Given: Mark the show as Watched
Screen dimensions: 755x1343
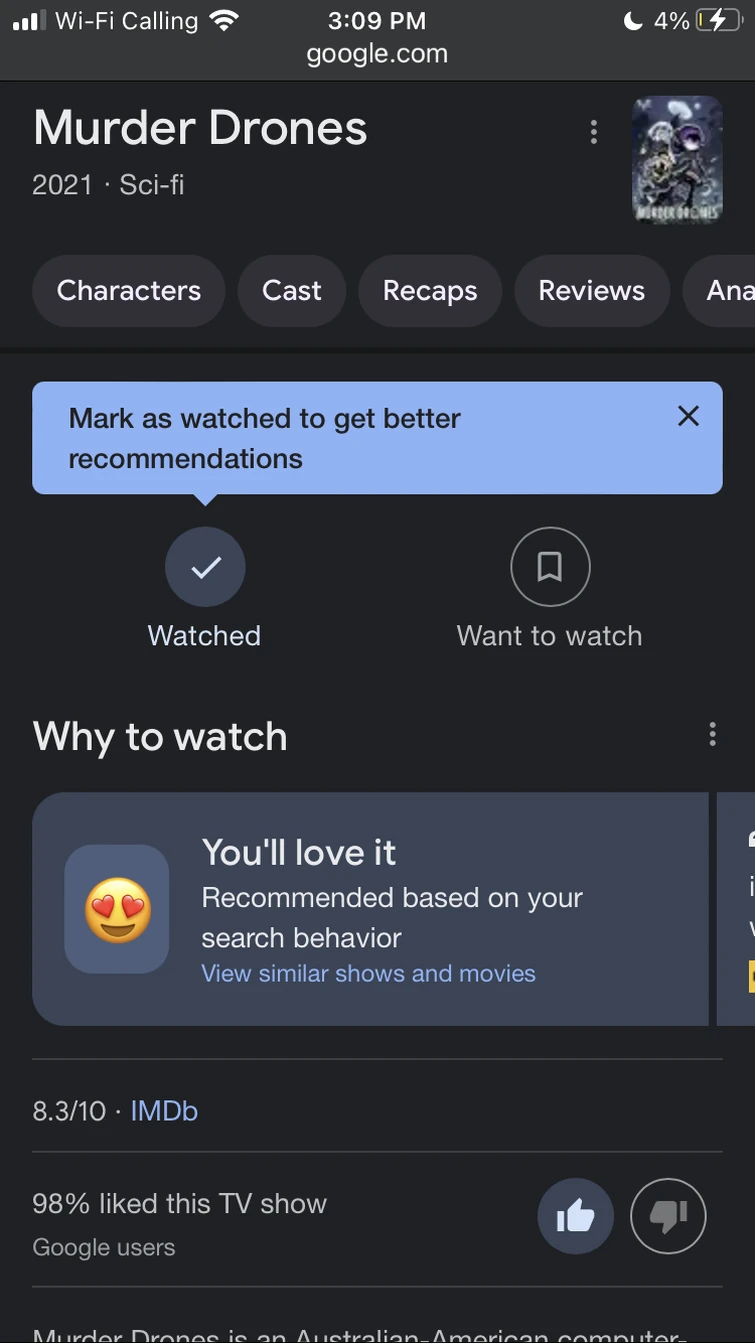Looking at the screenshot, I should click(x=205, y=567).
